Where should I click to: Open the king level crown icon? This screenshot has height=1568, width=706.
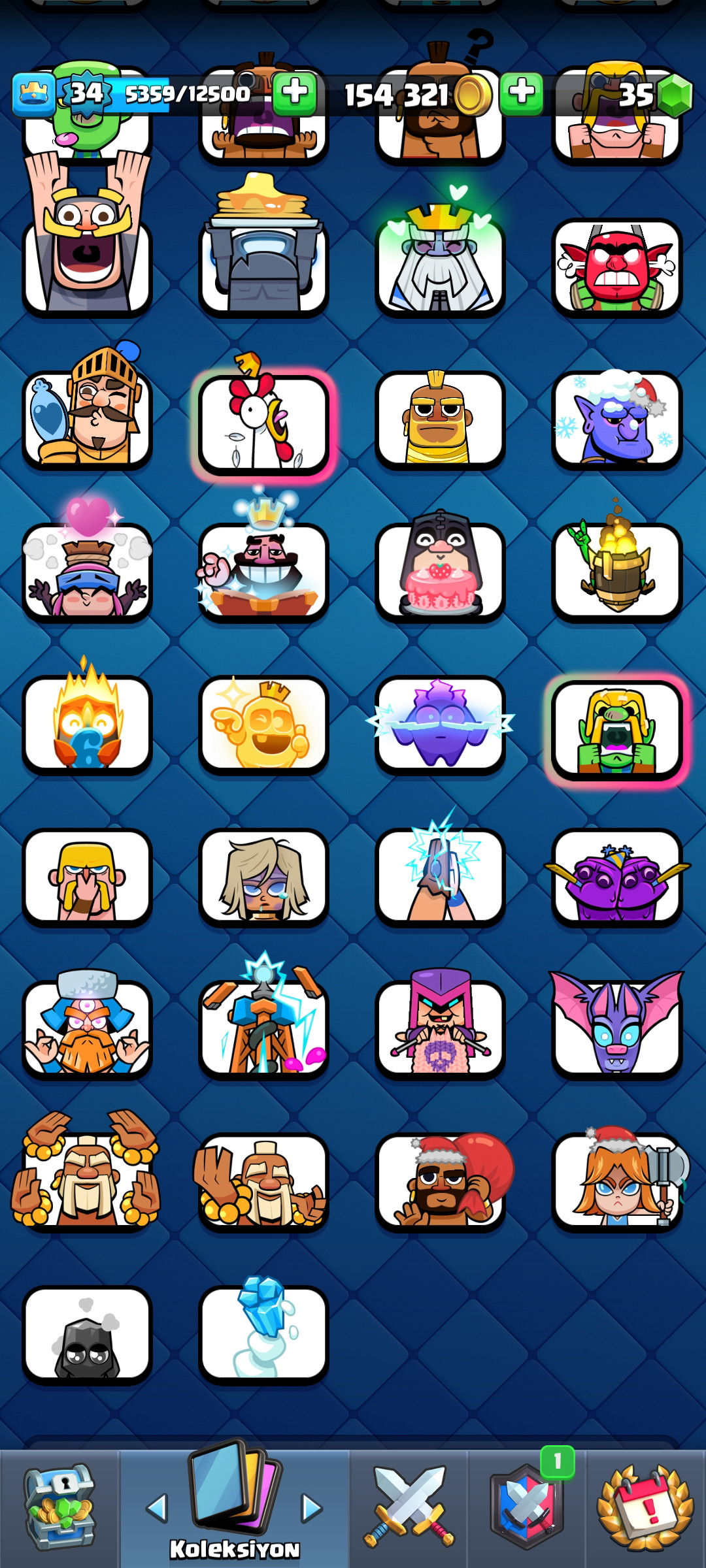point(33,95)
